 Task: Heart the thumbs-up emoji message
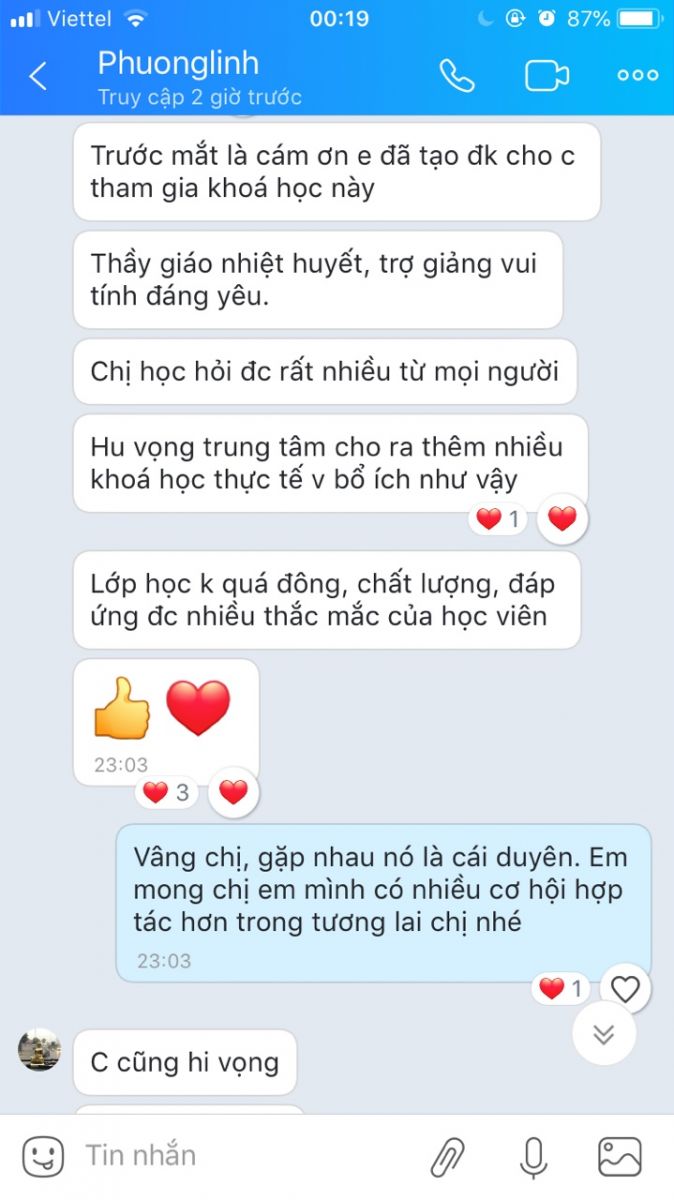tap(233, 793)
